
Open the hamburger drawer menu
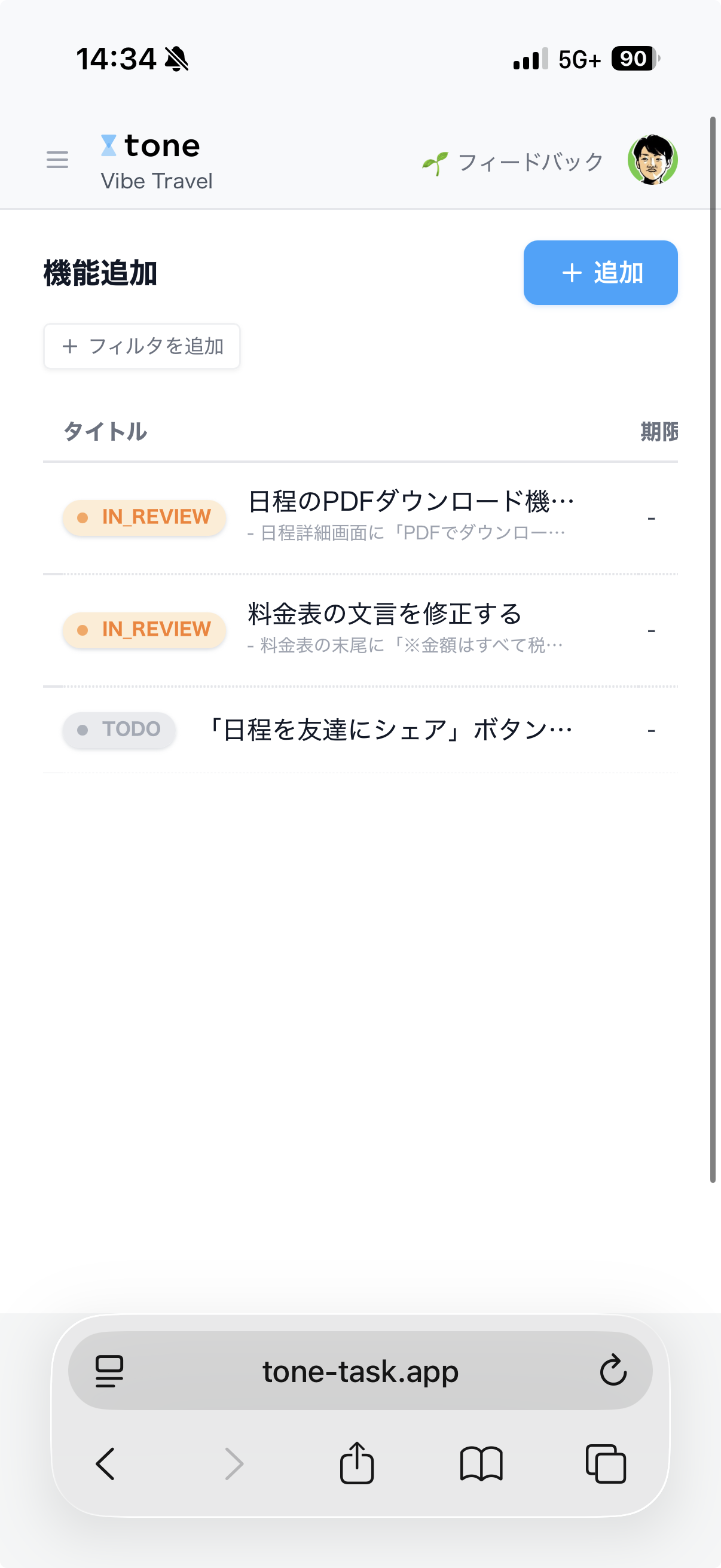(57, 160)
